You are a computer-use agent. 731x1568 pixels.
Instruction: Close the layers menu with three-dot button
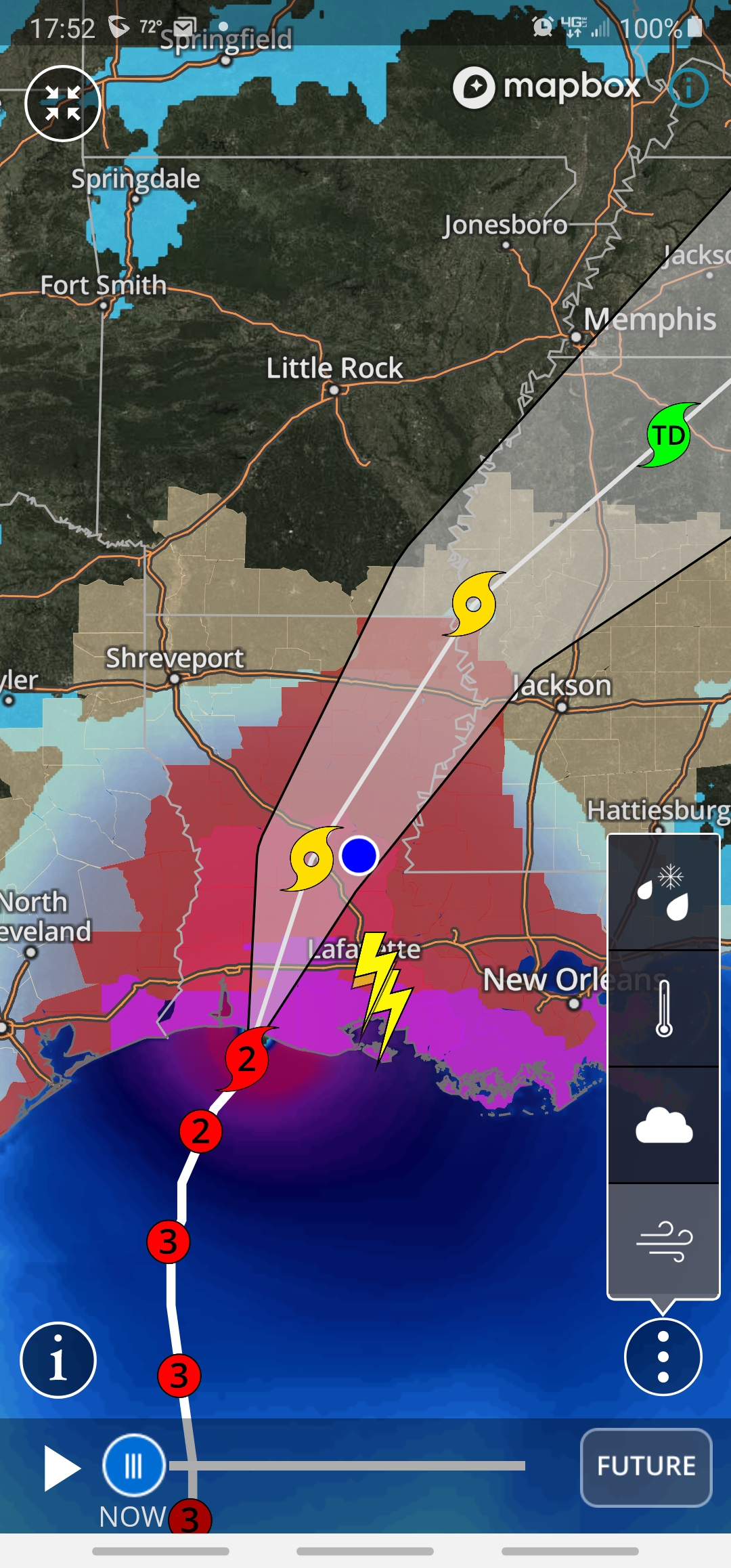click(663, 1357)
